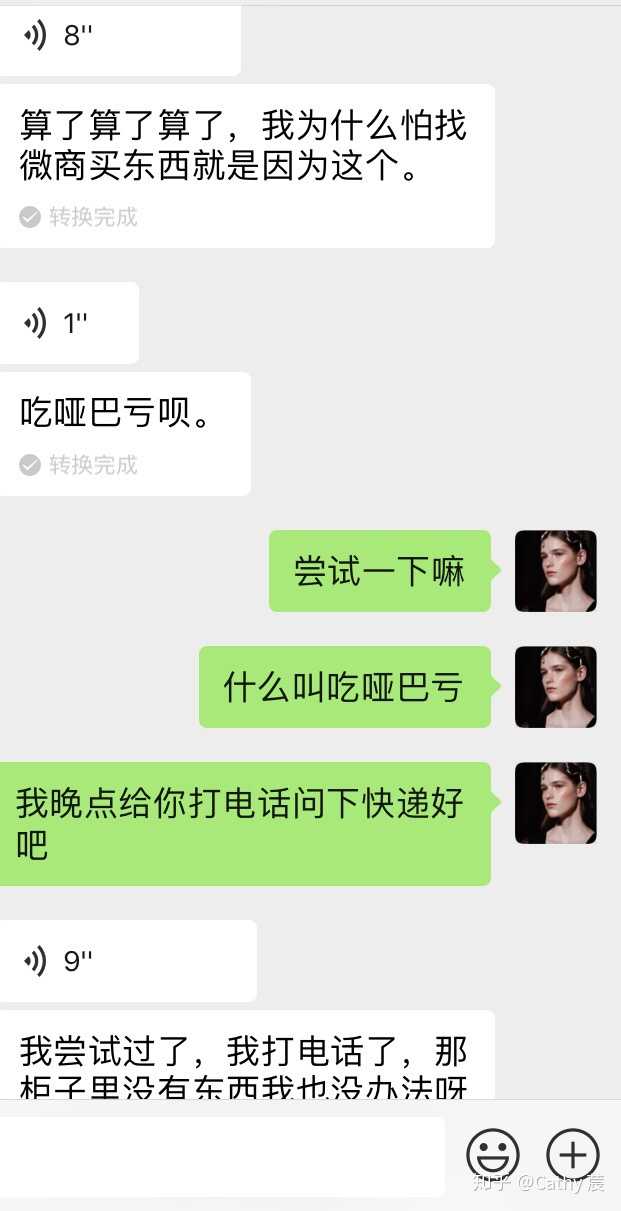Play the 1'' voice message
The width and height of the screenshot is (621, 1211).
(x=68, y=323)
